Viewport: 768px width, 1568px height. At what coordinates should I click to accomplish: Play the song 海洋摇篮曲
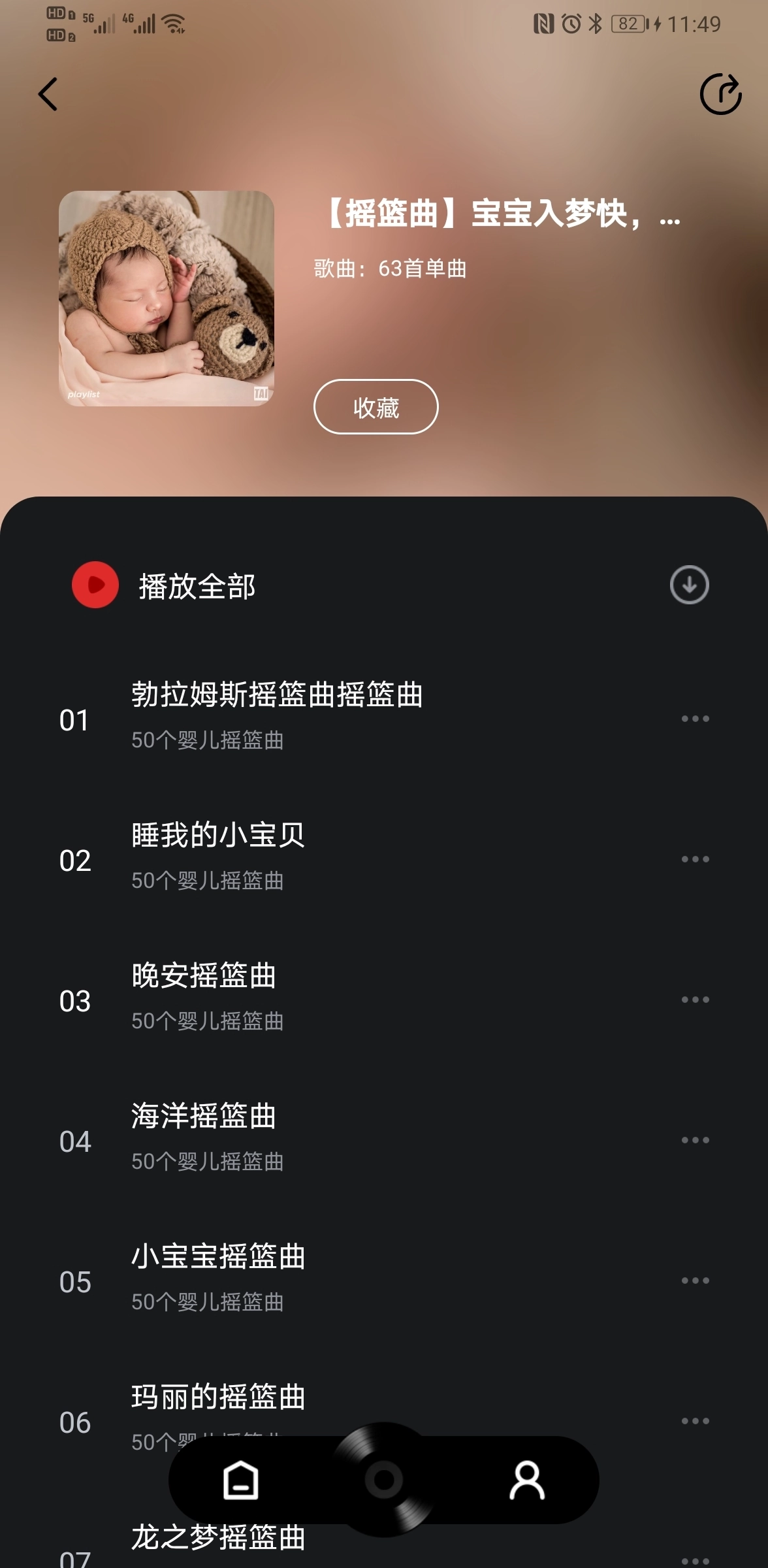pyautogui.click(x=204, y=1117)
